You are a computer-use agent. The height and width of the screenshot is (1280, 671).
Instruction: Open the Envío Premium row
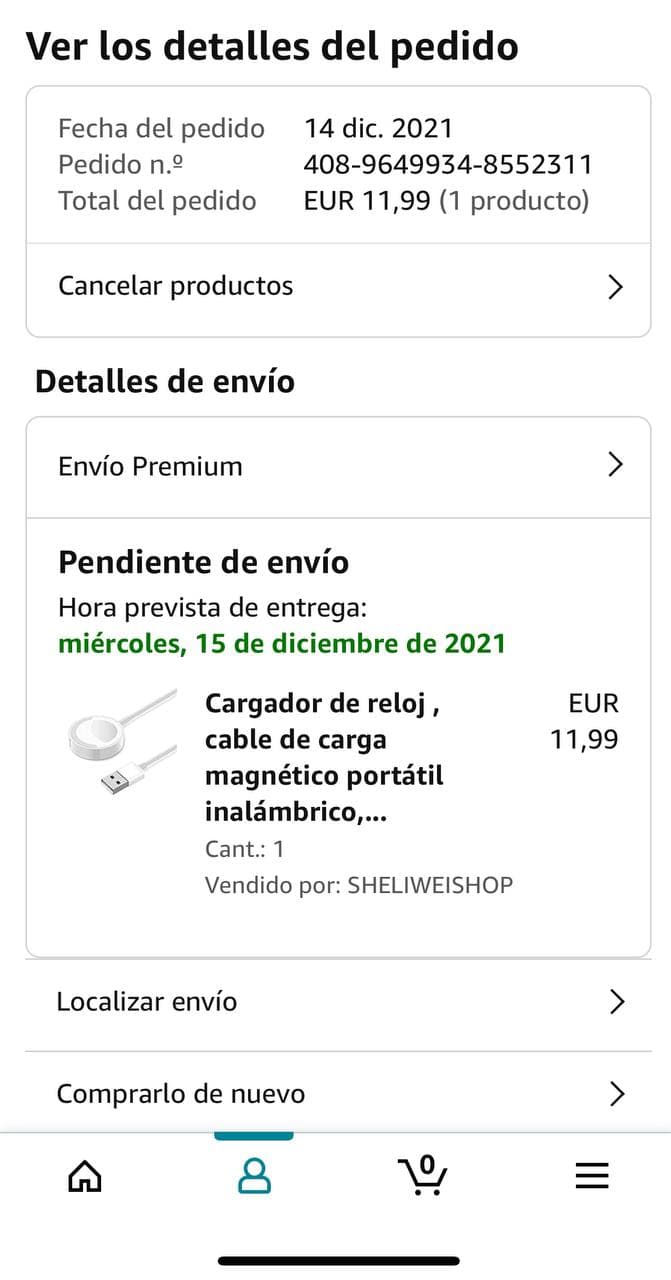(x=338, y=467)
